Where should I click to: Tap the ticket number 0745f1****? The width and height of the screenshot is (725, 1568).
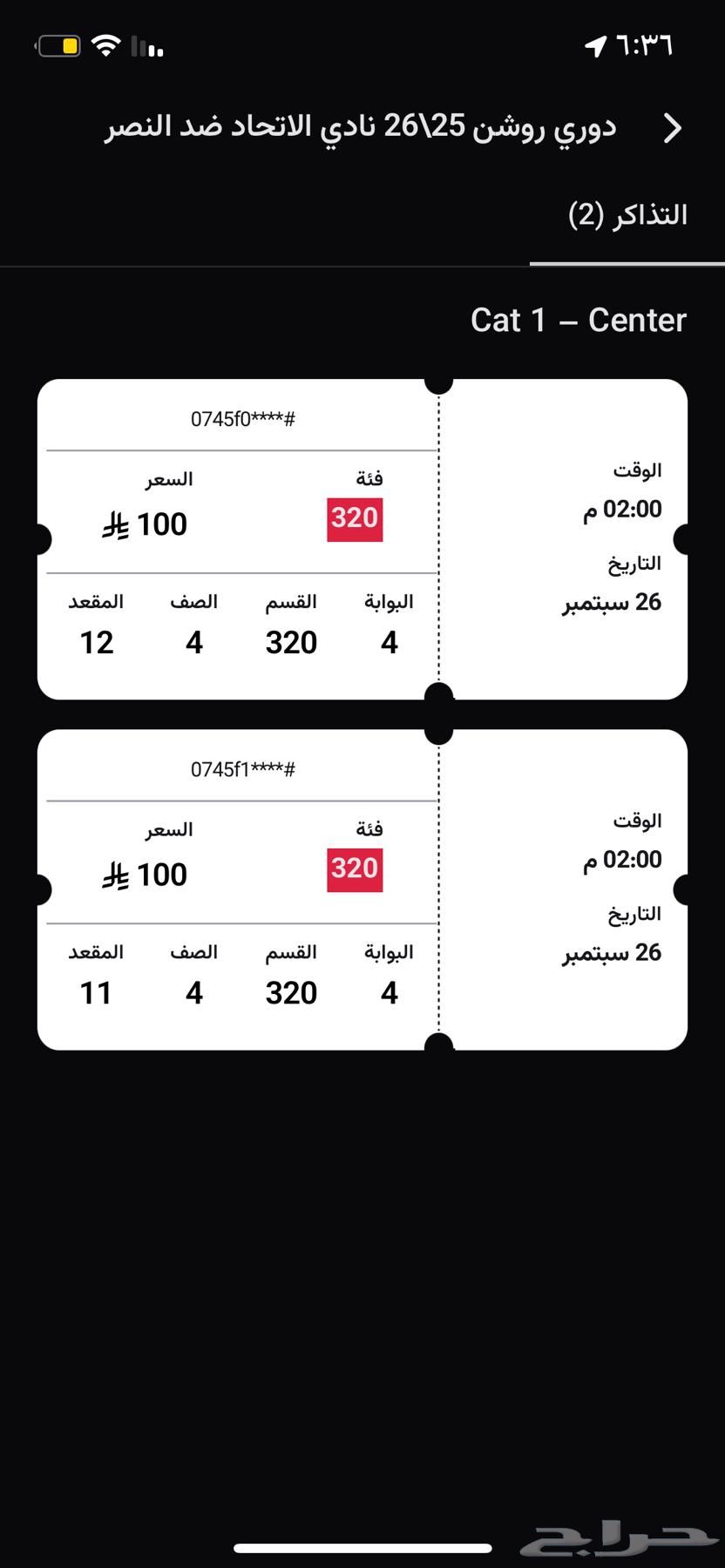pyautogui.click(x=243, y=769)
